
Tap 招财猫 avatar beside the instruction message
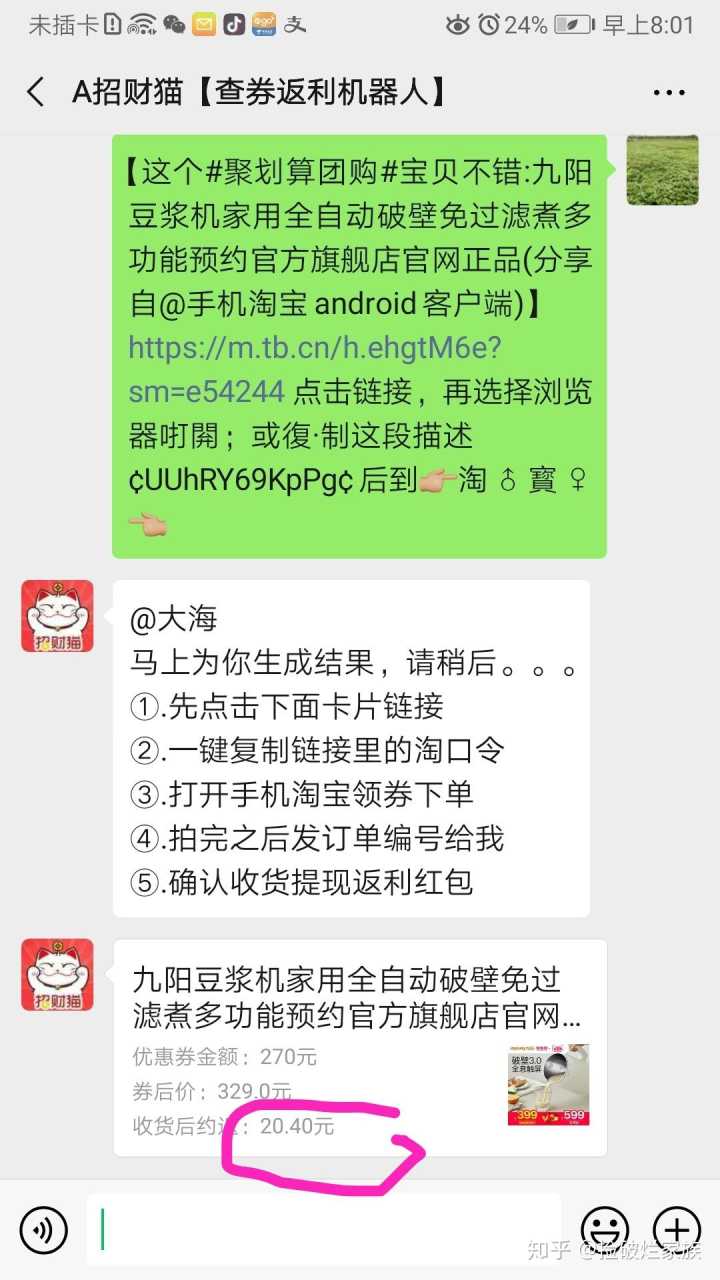coord(57,616)
